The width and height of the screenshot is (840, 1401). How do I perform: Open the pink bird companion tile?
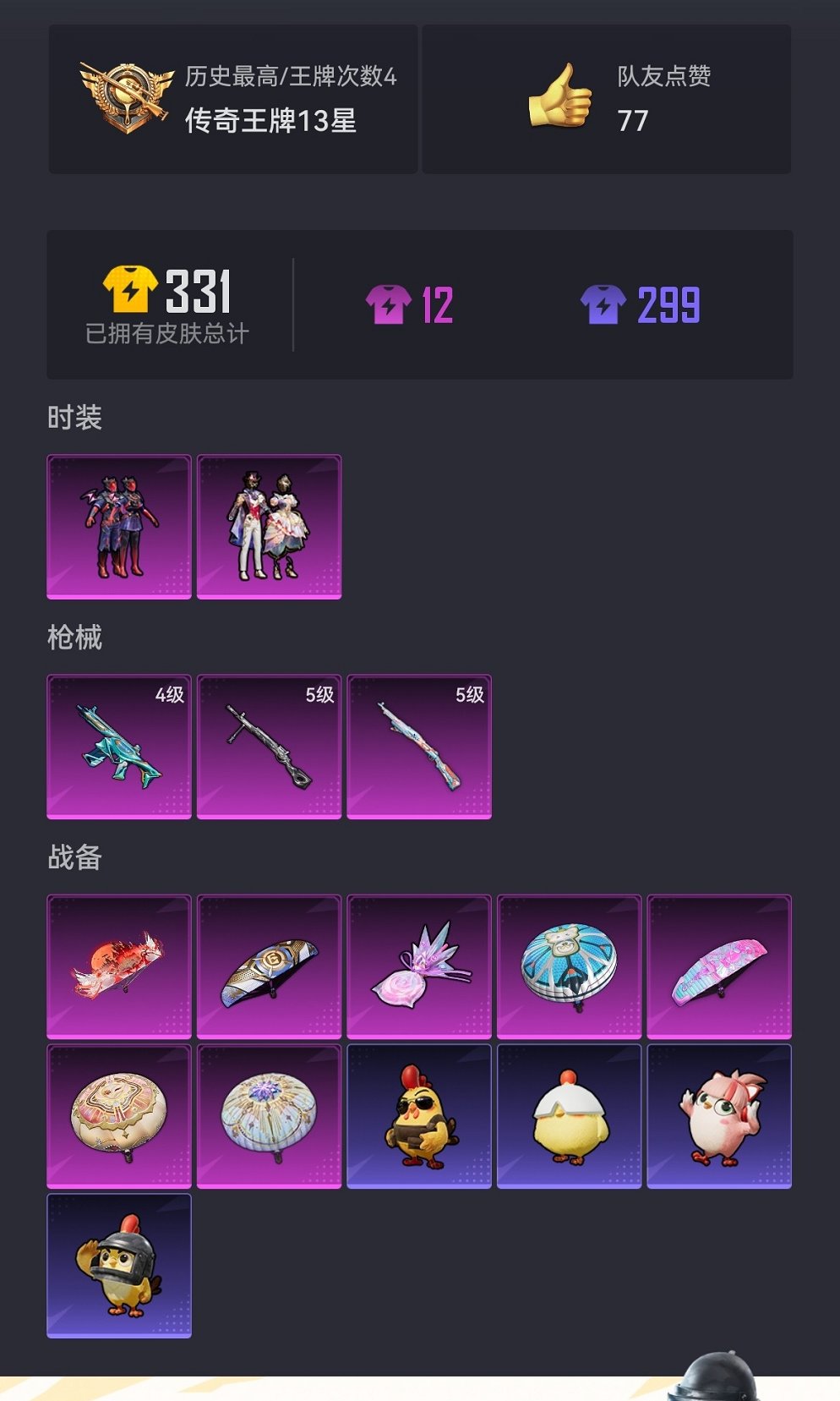tap(719, 1116)
